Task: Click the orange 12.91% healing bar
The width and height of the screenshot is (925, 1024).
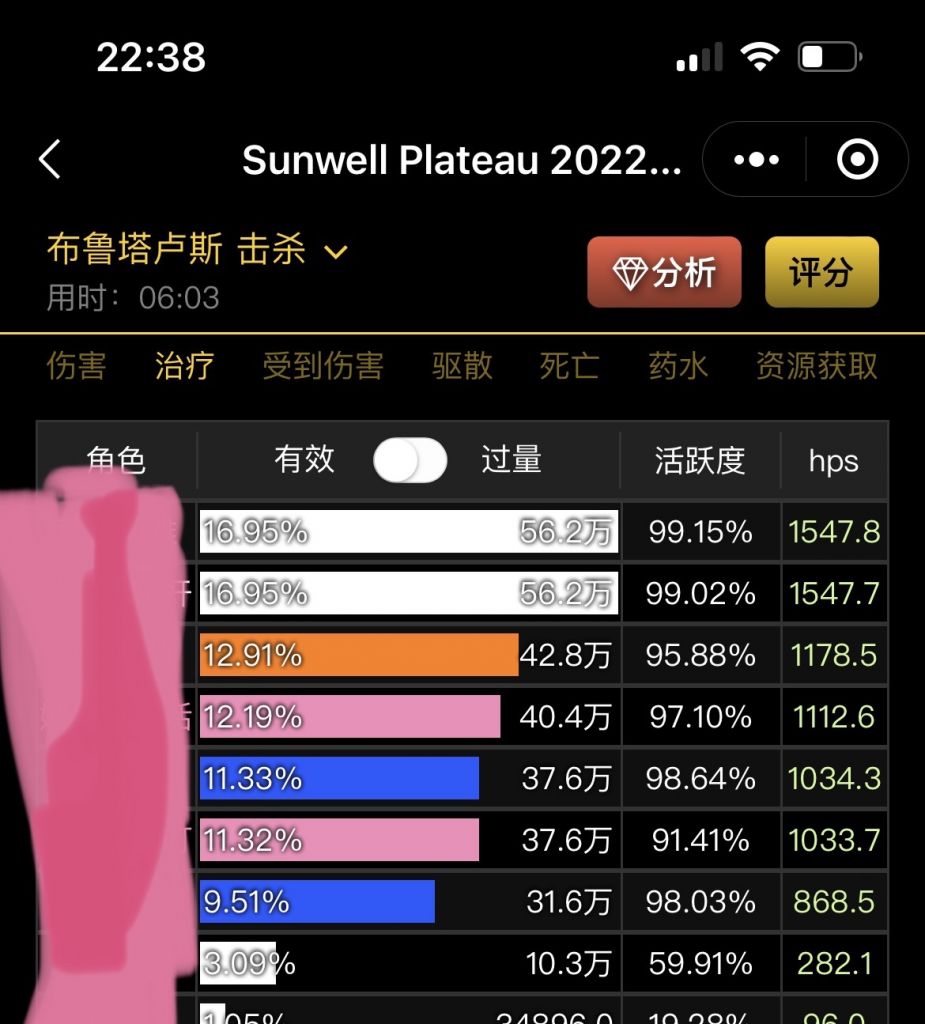Action: click(360, 656)
